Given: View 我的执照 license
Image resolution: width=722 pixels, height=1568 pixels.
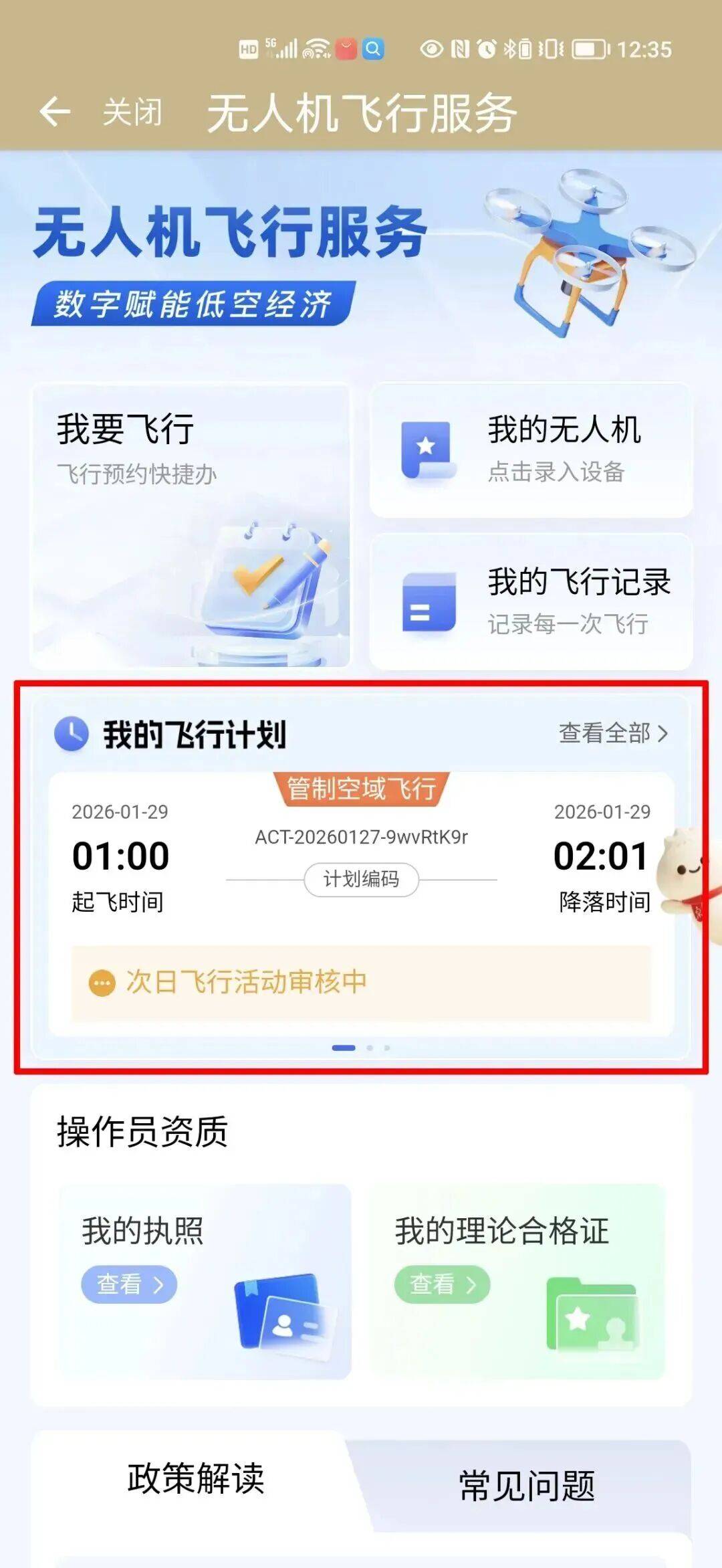Looking at the screenshot, I should [129, 1284].
